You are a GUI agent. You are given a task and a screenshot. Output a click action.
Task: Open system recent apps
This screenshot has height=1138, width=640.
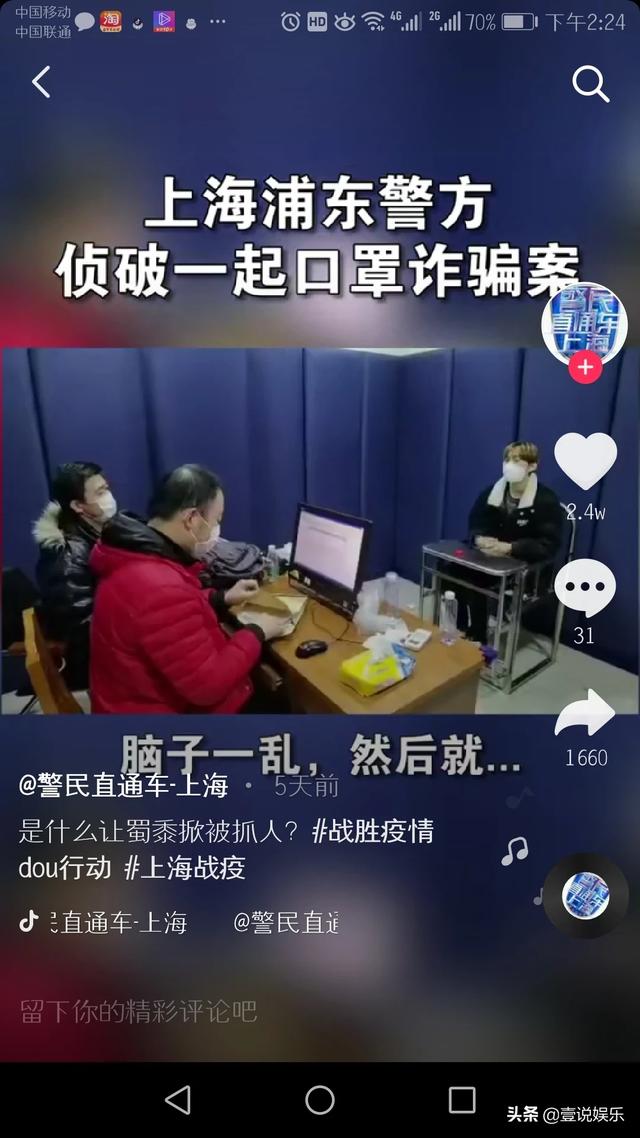[462, 1100]
